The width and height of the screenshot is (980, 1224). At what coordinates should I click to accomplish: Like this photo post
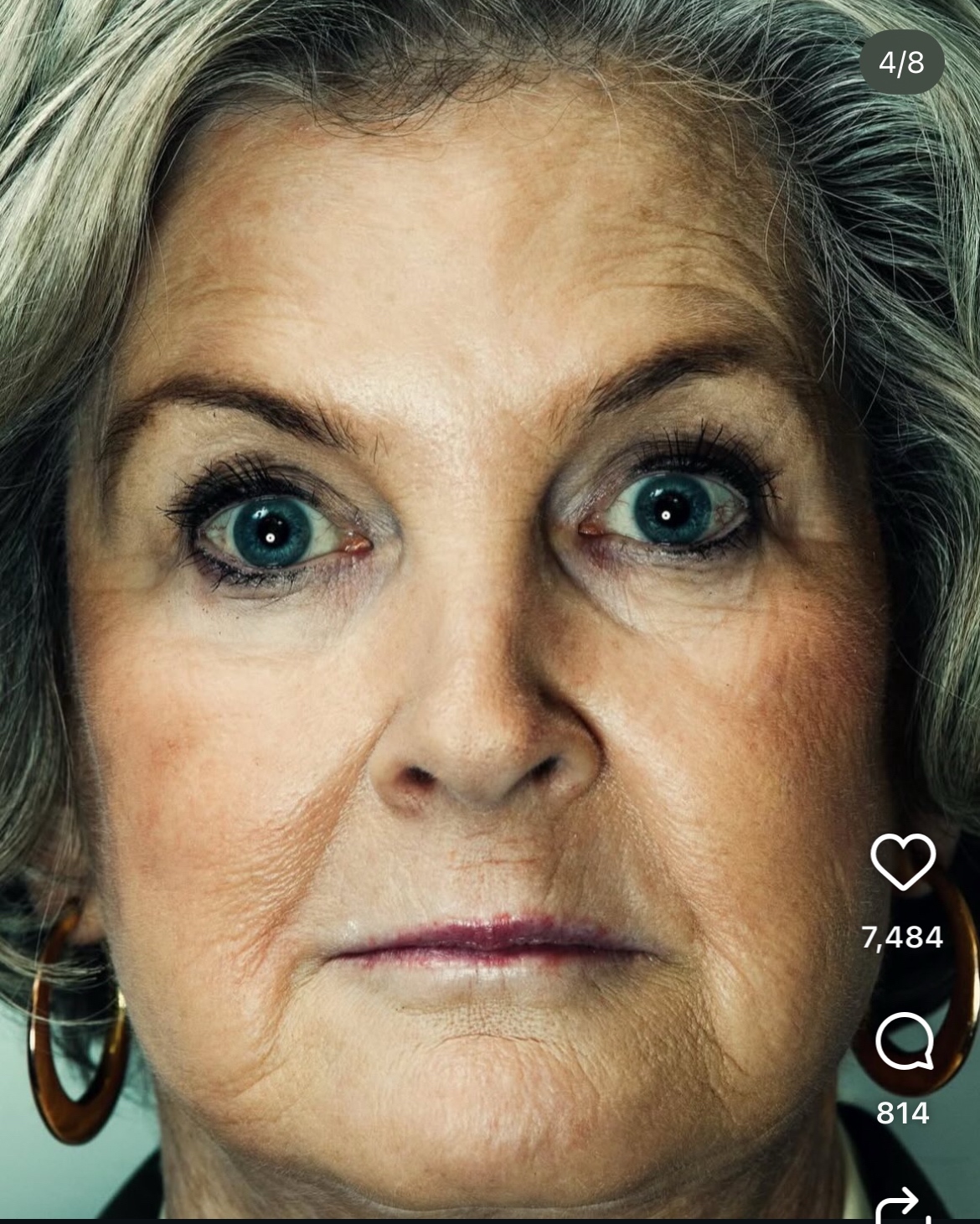click(x=902, y=861)
